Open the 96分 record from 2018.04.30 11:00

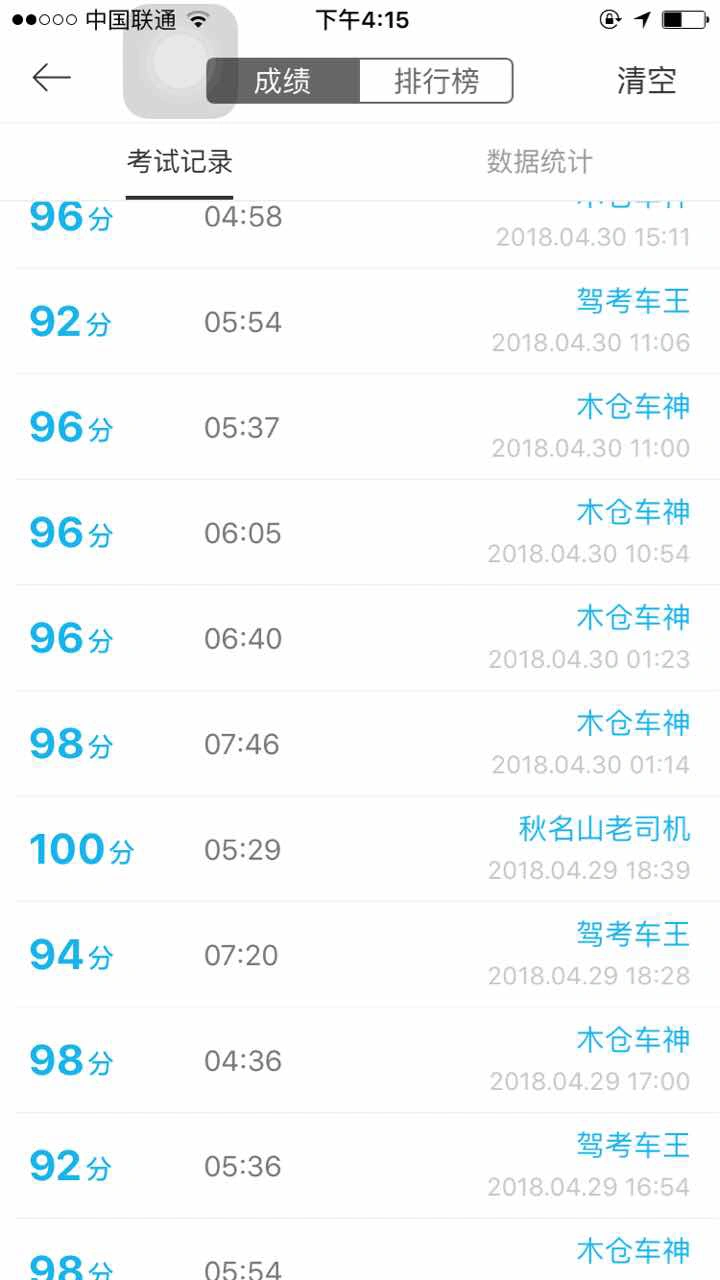coord(360,427)
